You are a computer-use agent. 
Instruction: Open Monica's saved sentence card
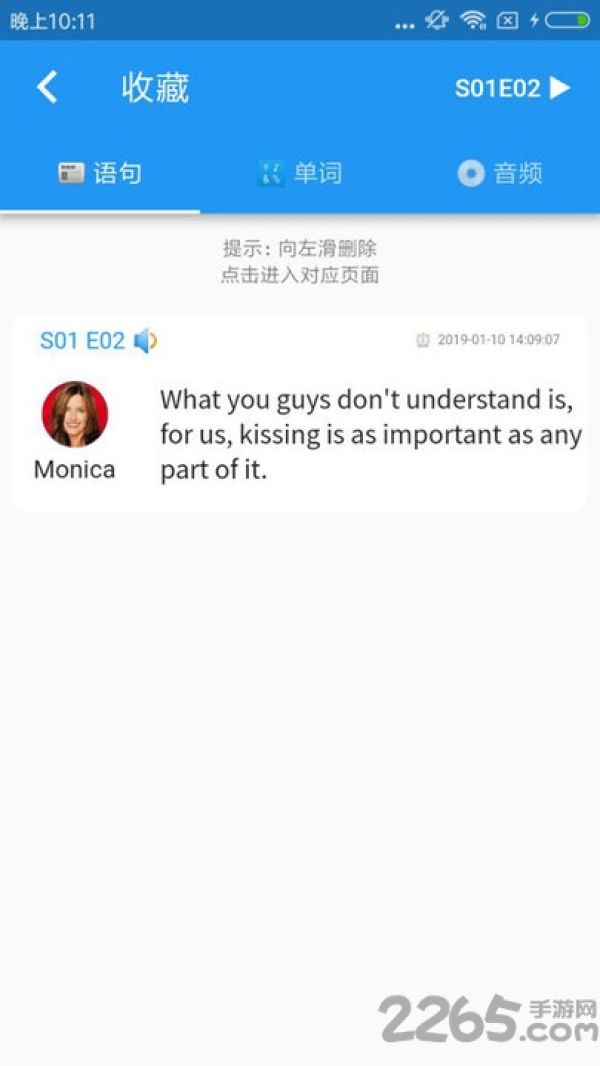click(299, 412)
